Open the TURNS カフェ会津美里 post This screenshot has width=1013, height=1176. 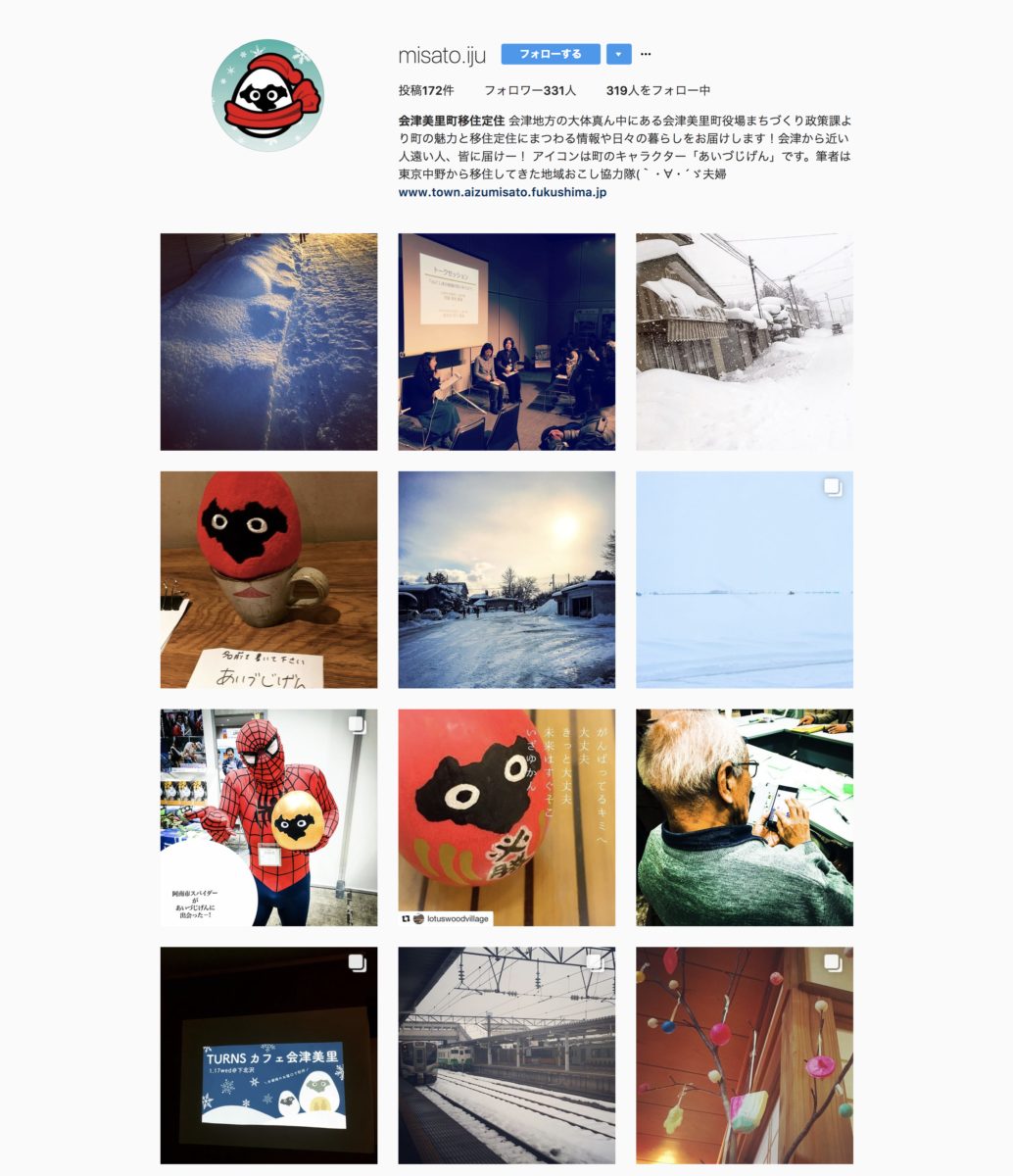click(268, 1055)
